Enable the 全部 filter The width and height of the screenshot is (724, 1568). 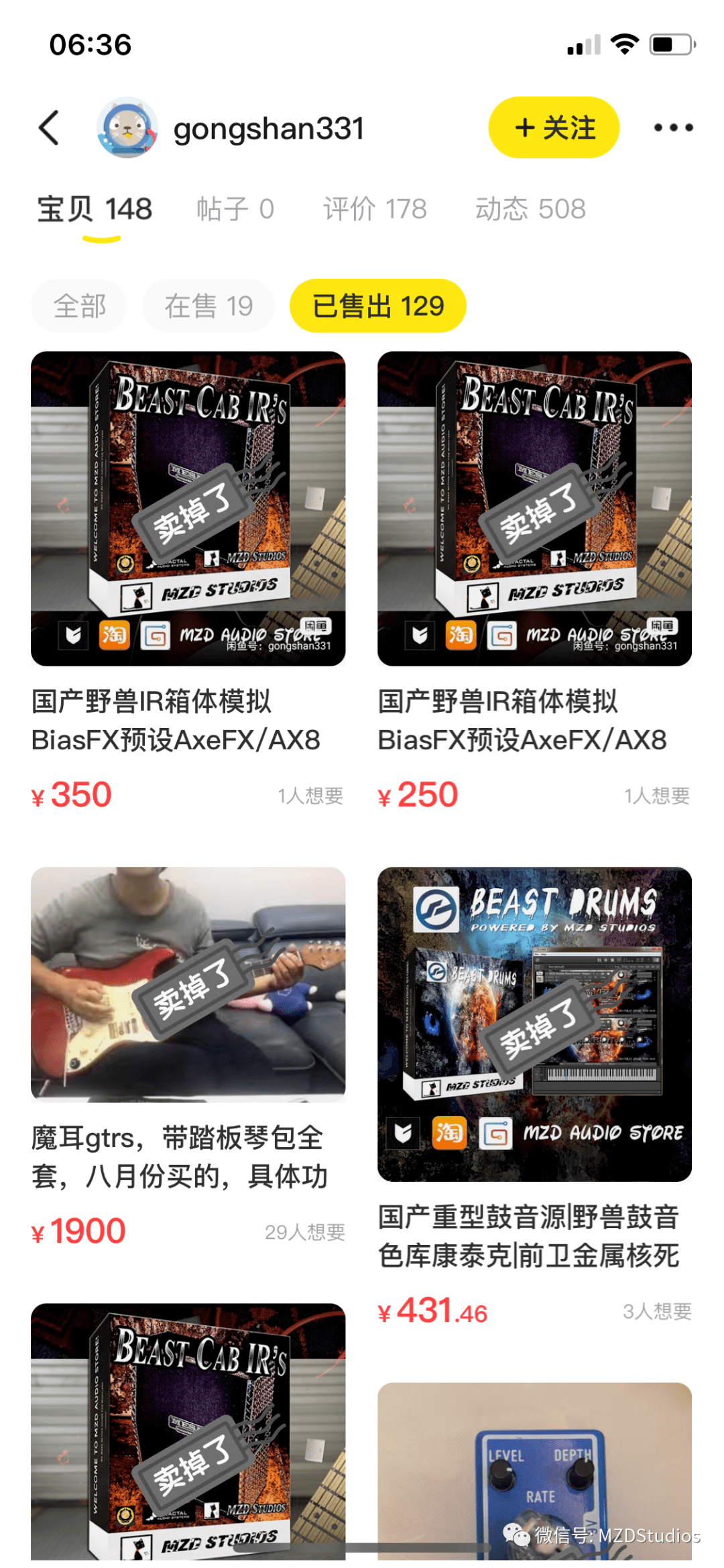click(78, 306)
